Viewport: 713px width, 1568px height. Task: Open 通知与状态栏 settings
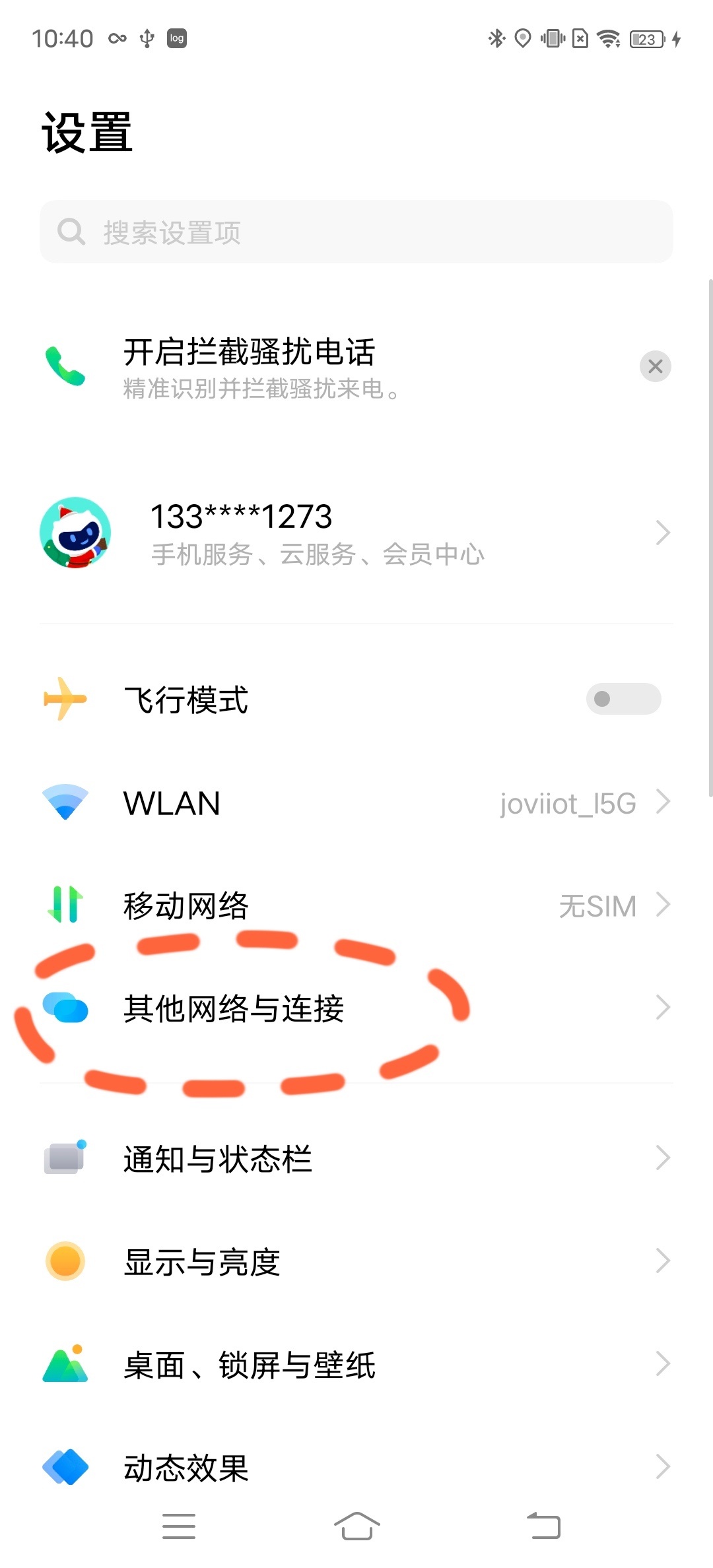356,1159
